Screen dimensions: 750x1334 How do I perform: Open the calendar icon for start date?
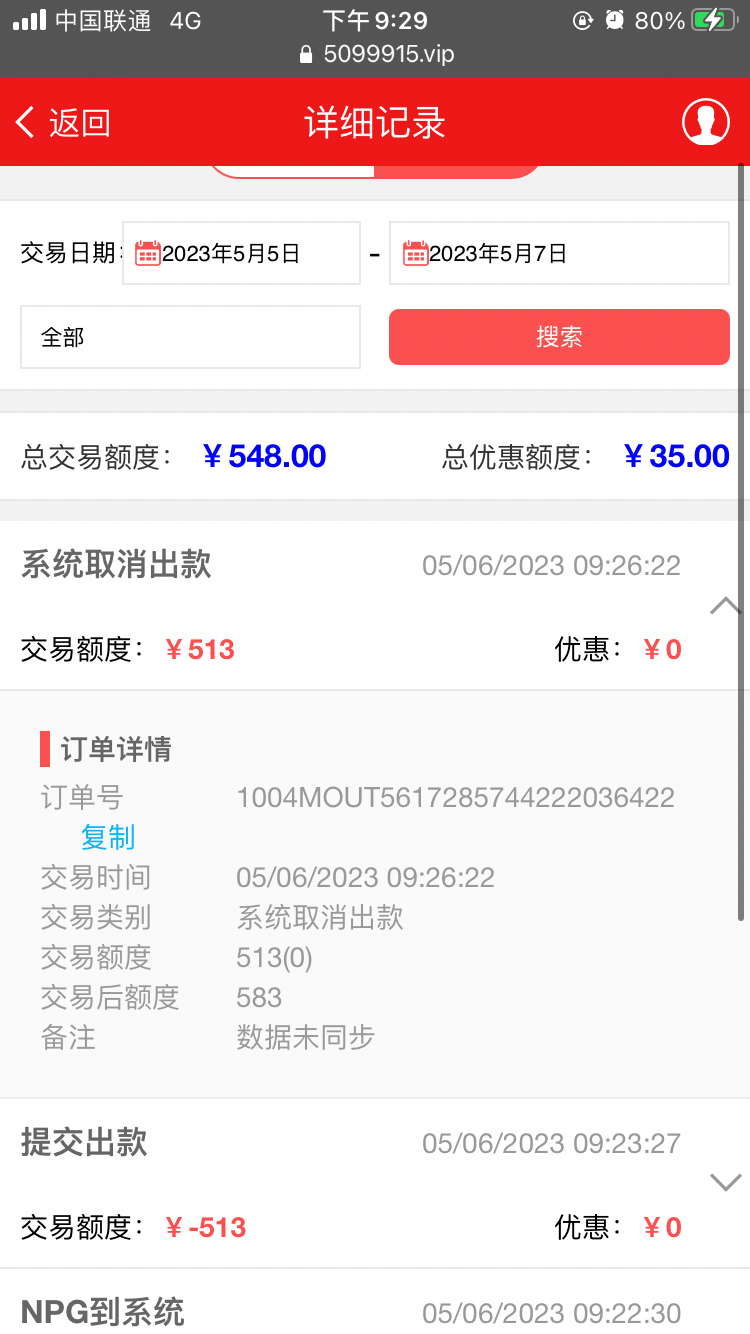tap(148, 253)
